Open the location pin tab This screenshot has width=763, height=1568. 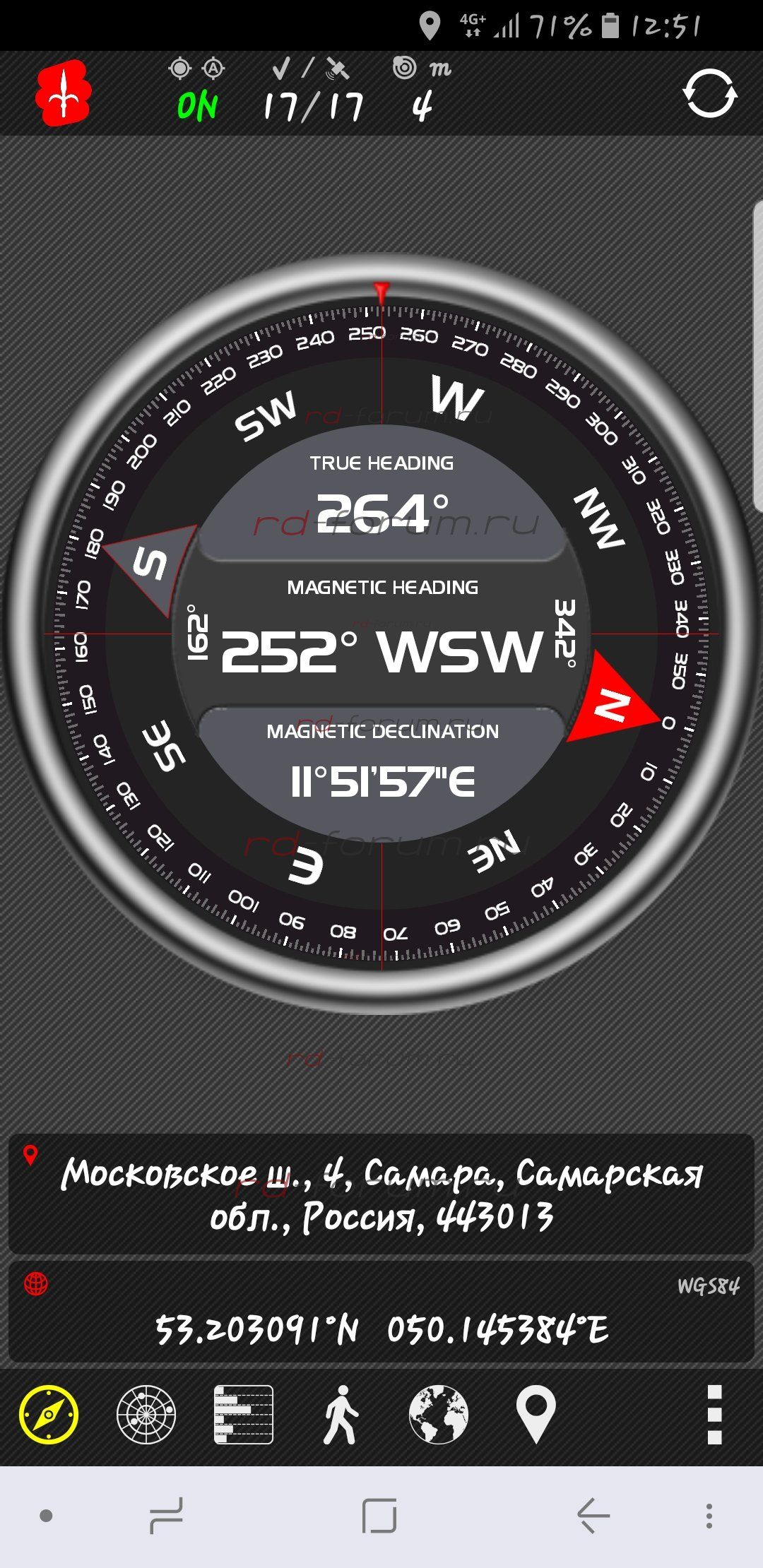(x=536, y=1414)
